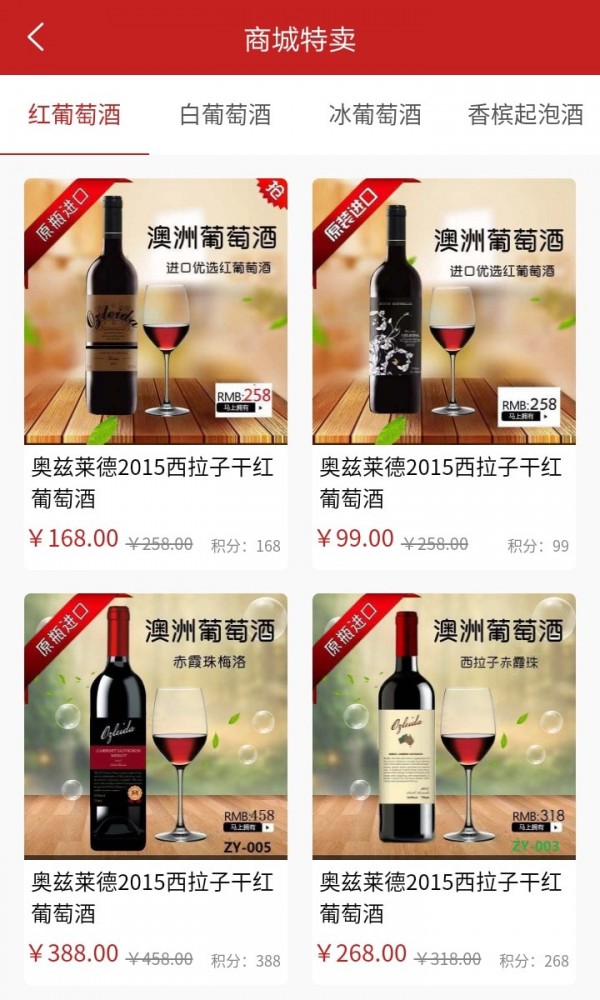Select the 红葡萄酒 tab
Screen dimensions: 600x1000
[x=75, y=114]
